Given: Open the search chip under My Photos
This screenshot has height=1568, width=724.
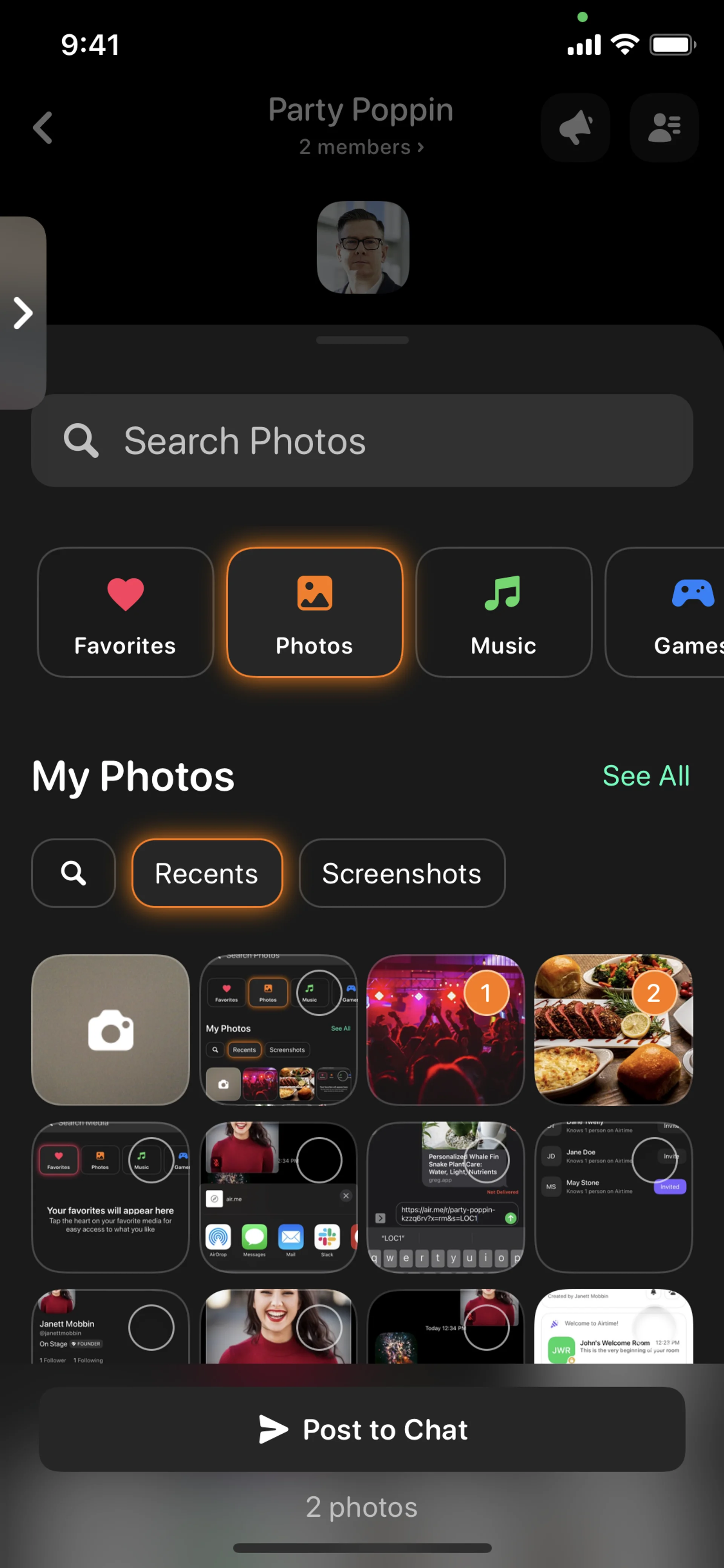Looking at the screenshot, I should pos(74,874).
